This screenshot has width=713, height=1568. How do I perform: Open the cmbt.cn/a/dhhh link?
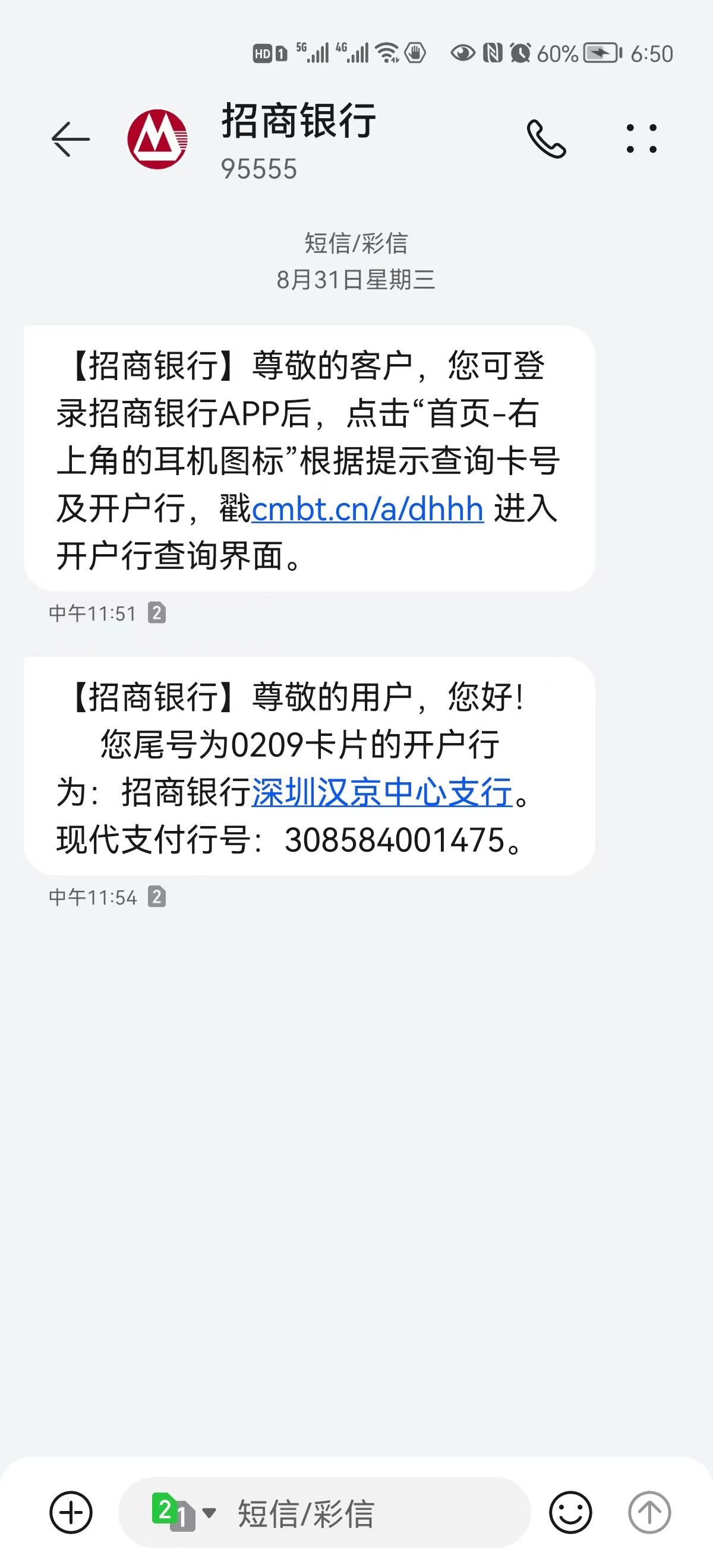[367, 509]
